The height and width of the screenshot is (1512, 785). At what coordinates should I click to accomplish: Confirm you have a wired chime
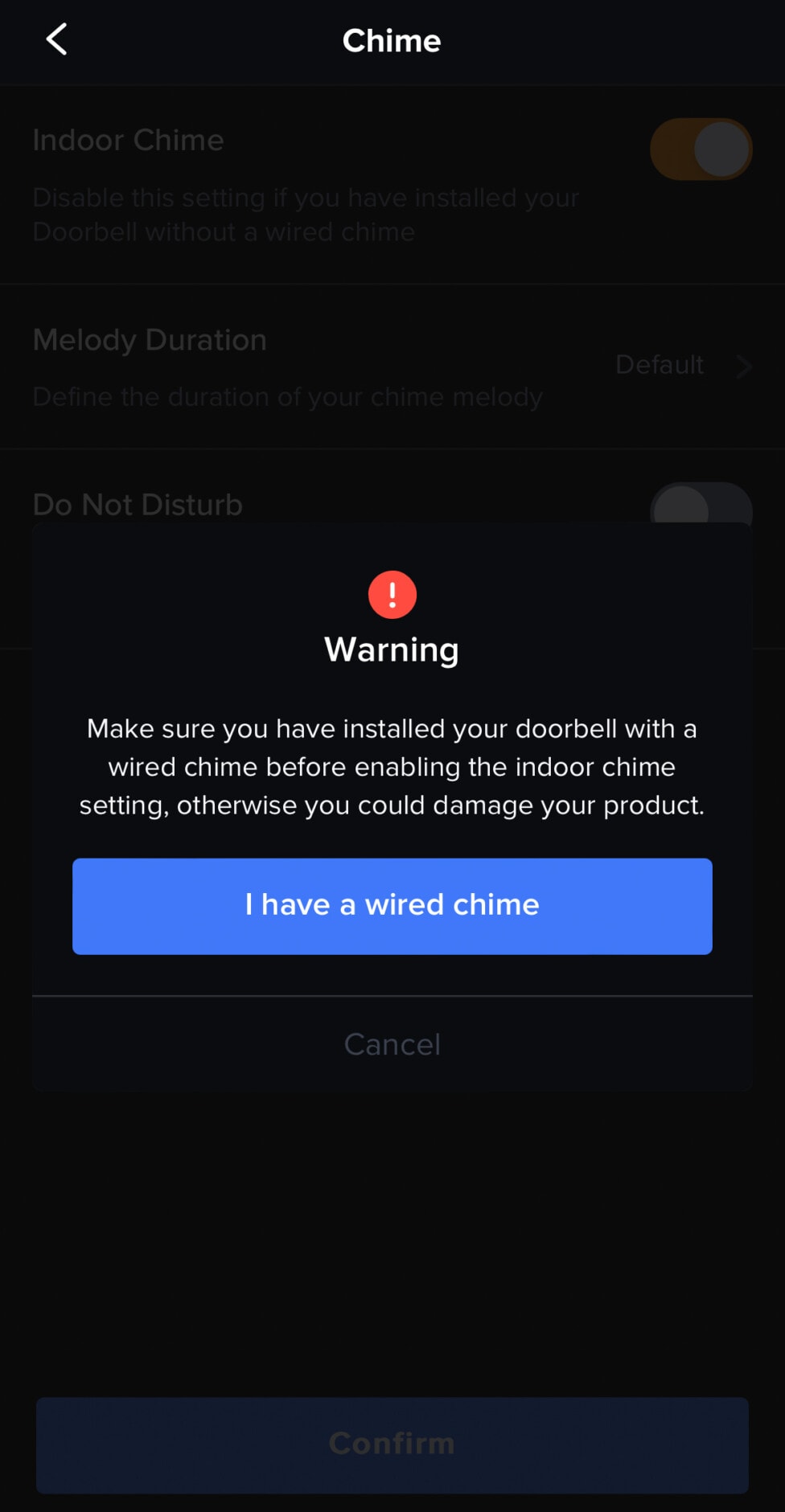(x=392, y=906)
